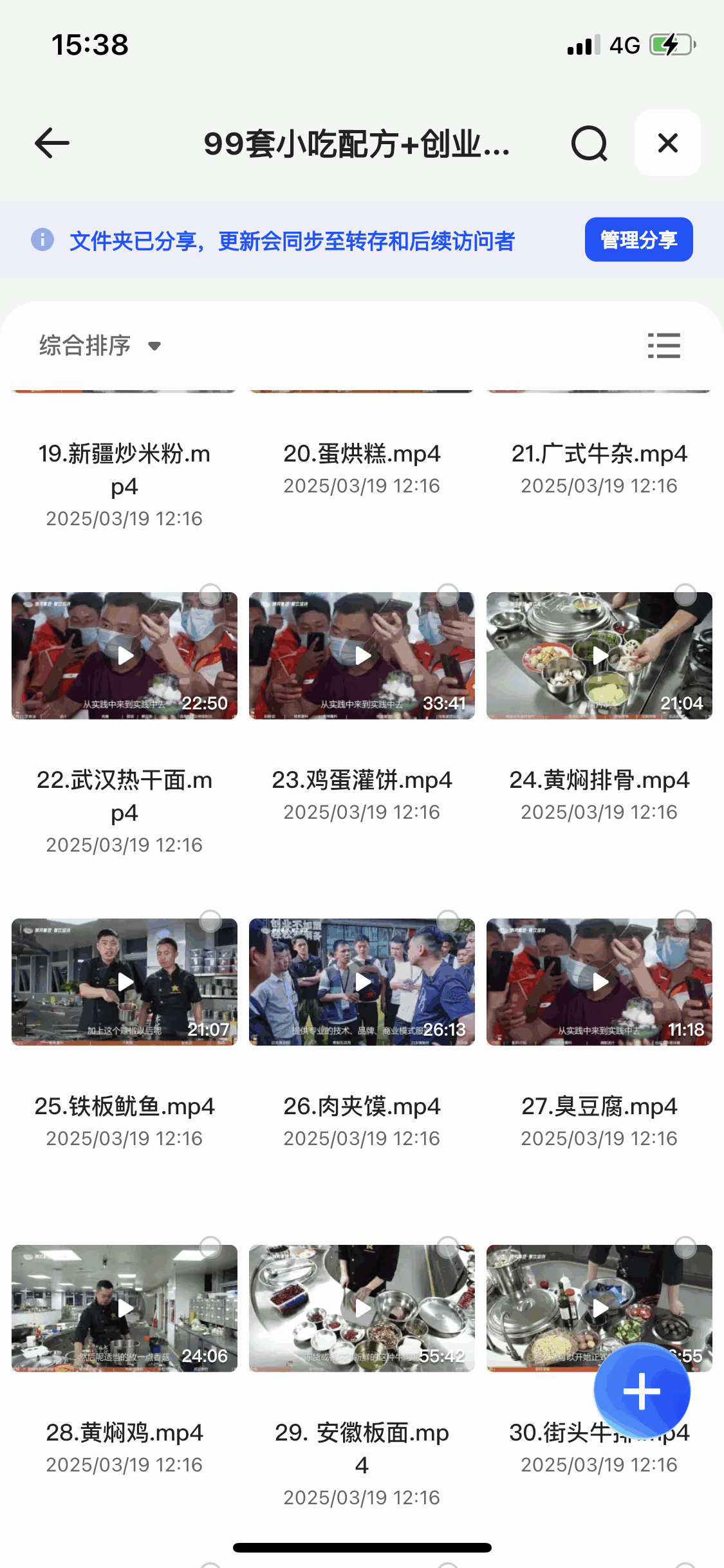Open 21.广式牛杂.mp4 file
Viewport: 724px width, 1568px height.
click(599, 454)
